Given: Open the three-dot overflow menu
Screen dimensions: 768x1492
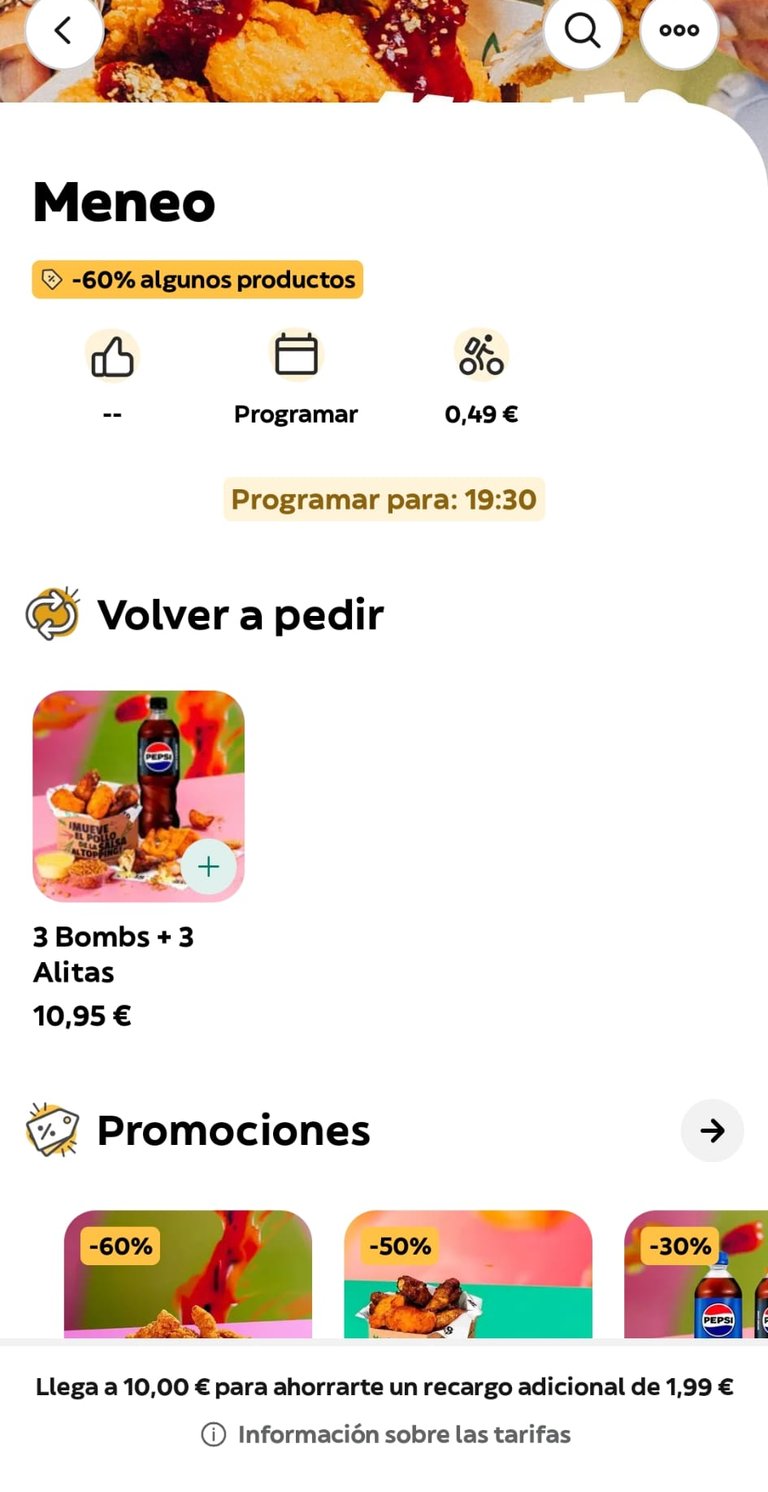Looking at the screenshot, I should [679, 31].
